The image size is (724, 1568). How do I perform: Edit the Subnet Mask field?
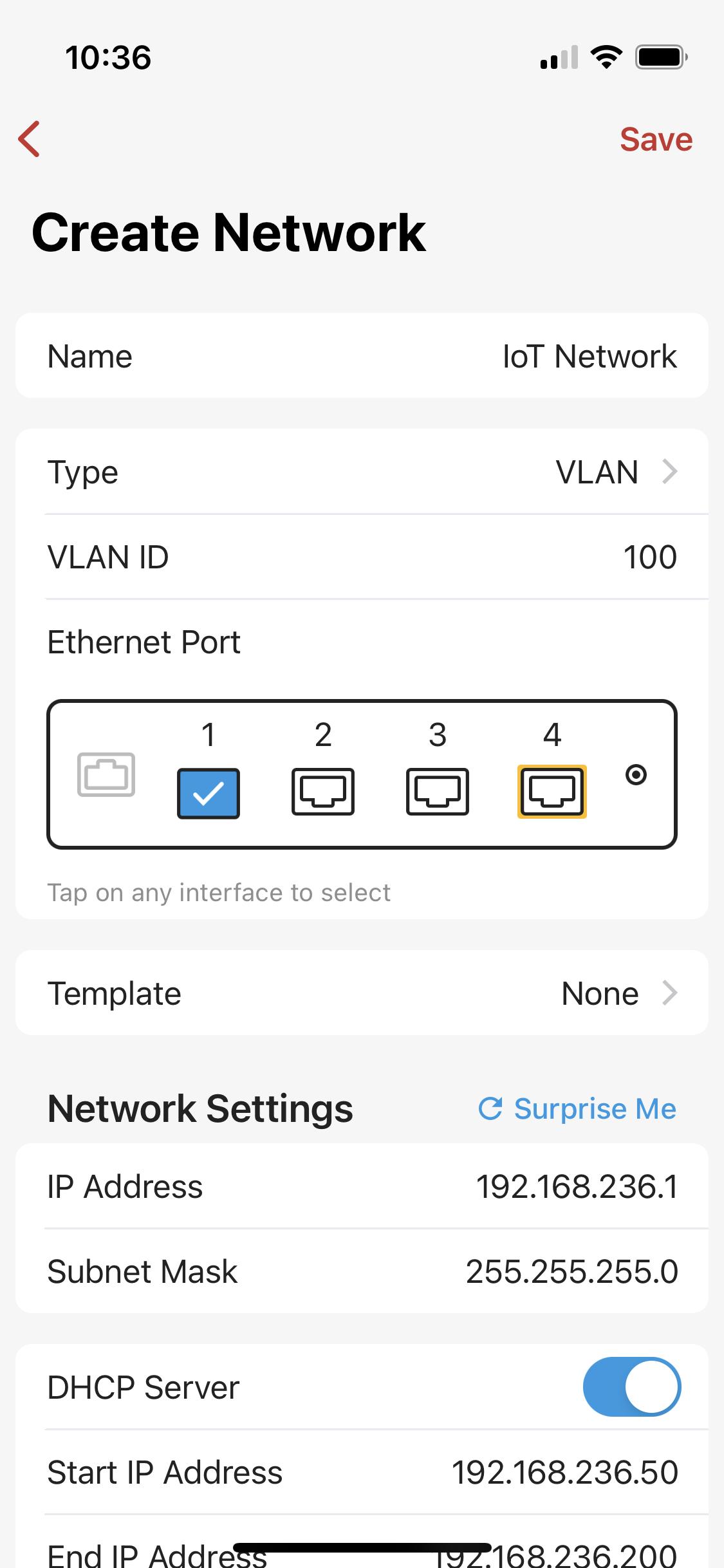point(362,1271)
